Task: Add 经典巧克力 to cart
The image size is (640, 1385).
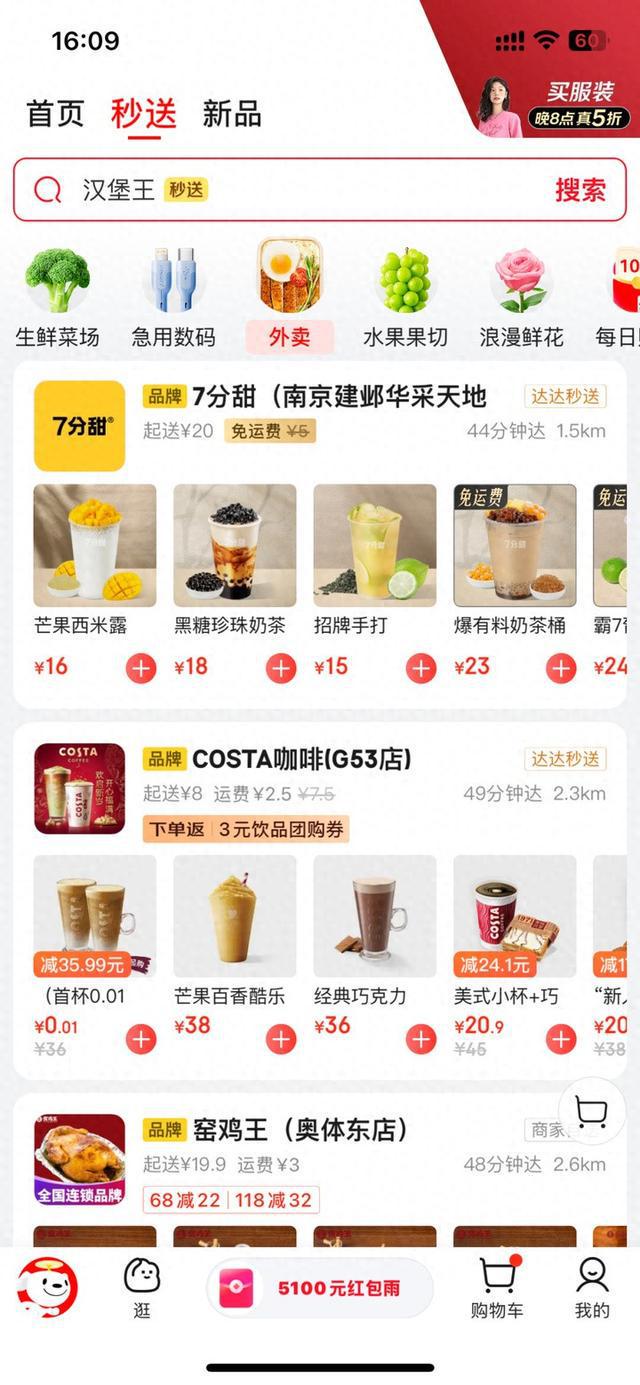Action: [421, 1039]
